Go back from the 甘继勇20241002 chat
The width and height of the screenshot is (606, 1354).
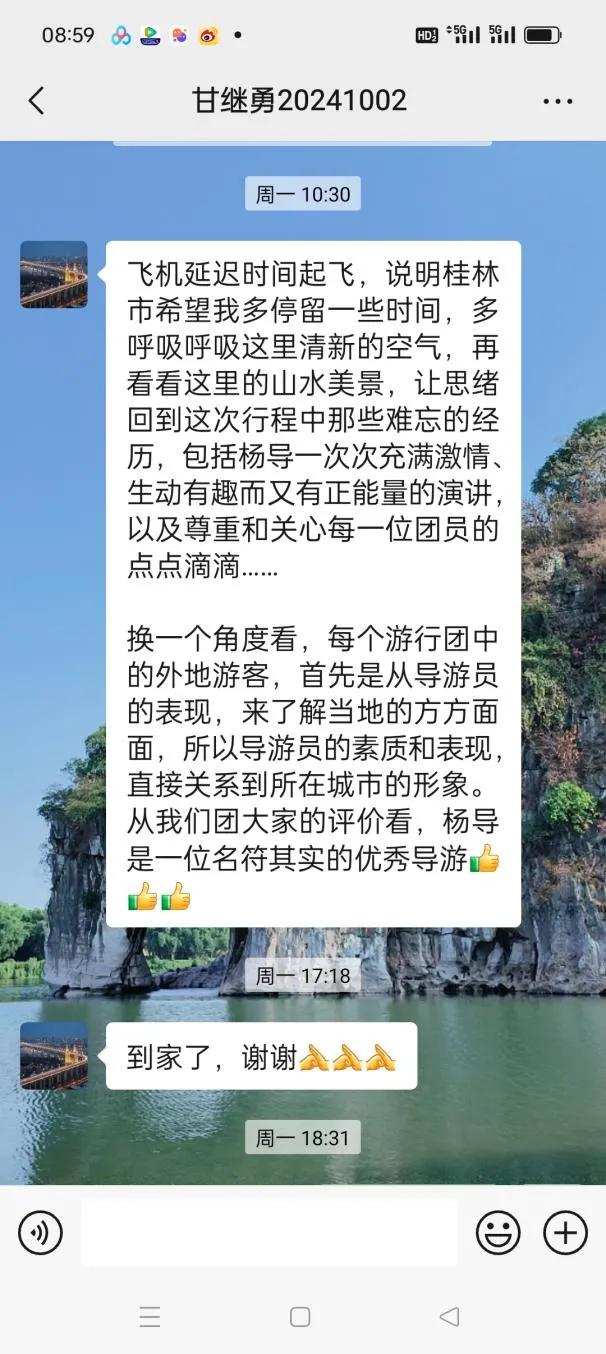[37, 100]
